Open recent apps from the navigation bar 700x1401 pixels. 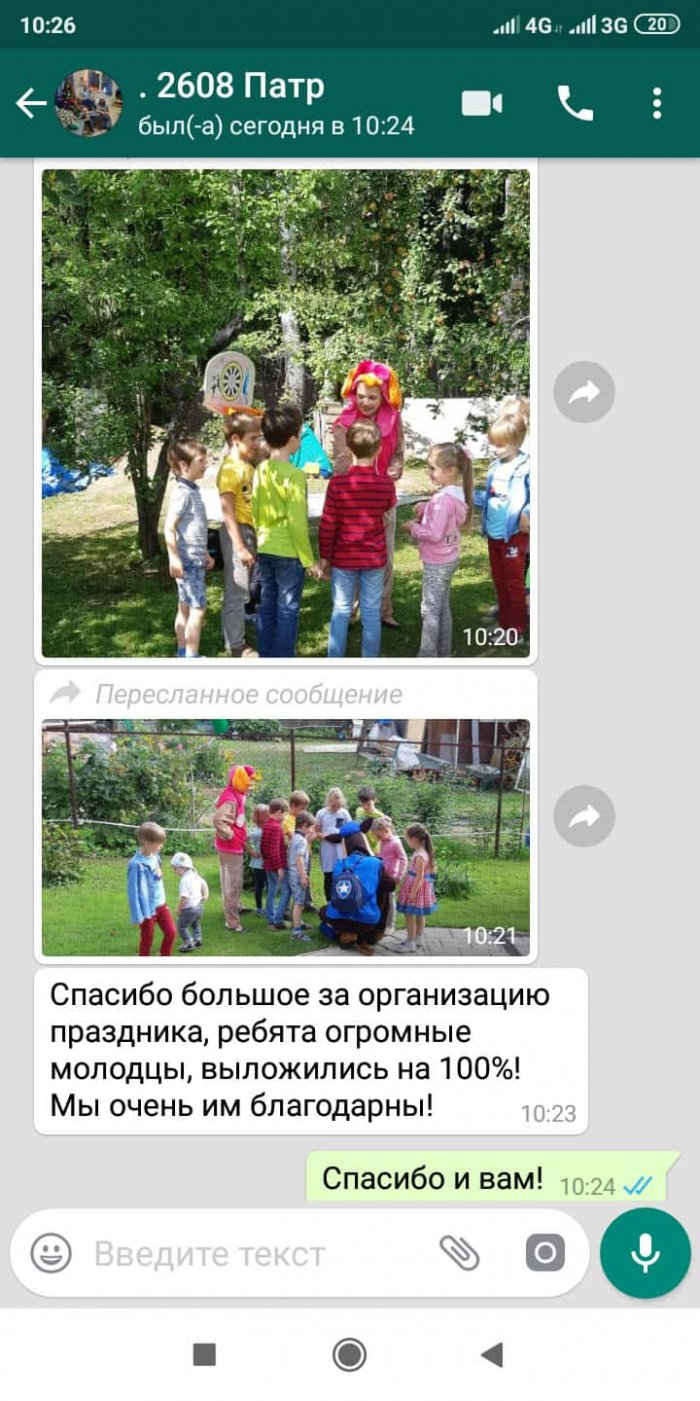tap(204, 1355)
